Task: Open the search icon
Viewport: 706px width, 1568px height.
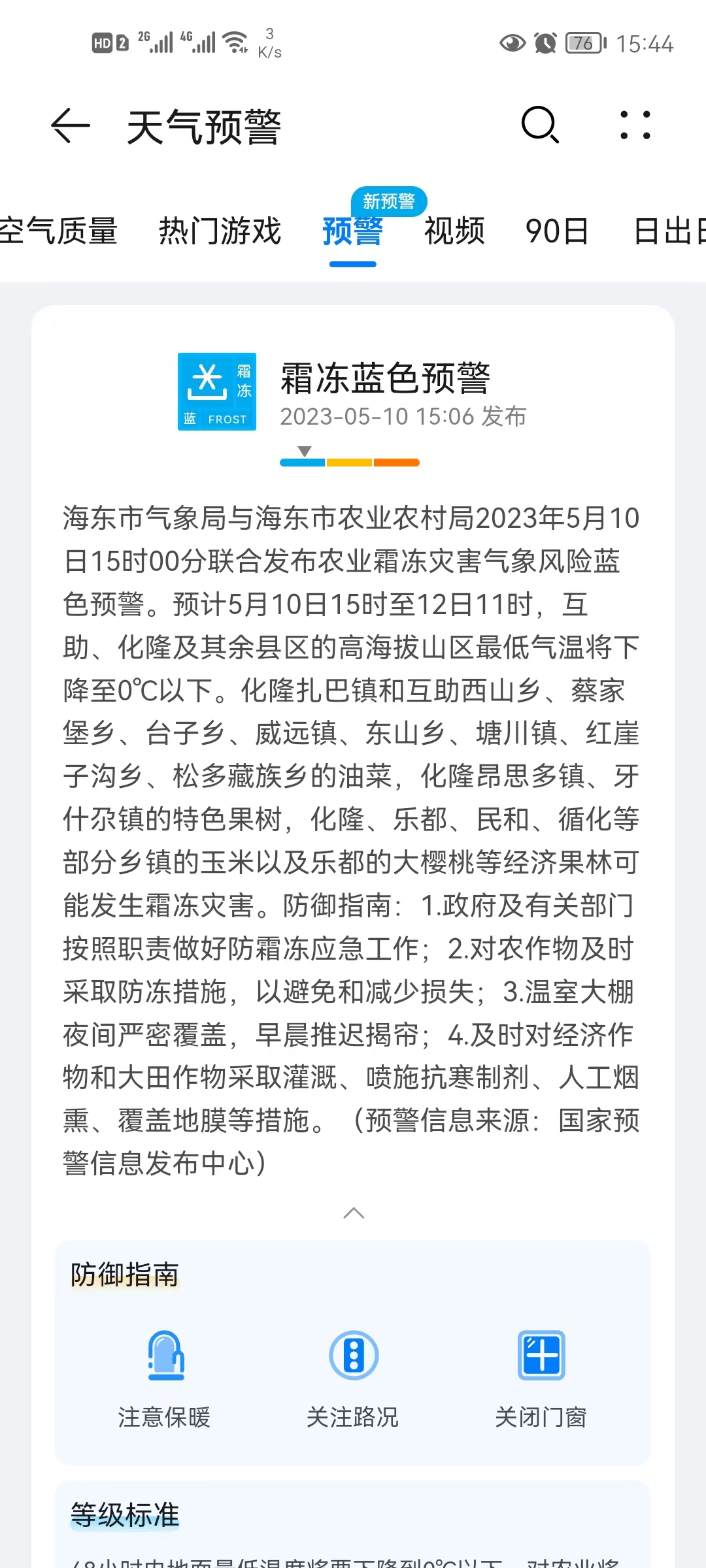Action: pyautogui.click(x=540, y=125)
